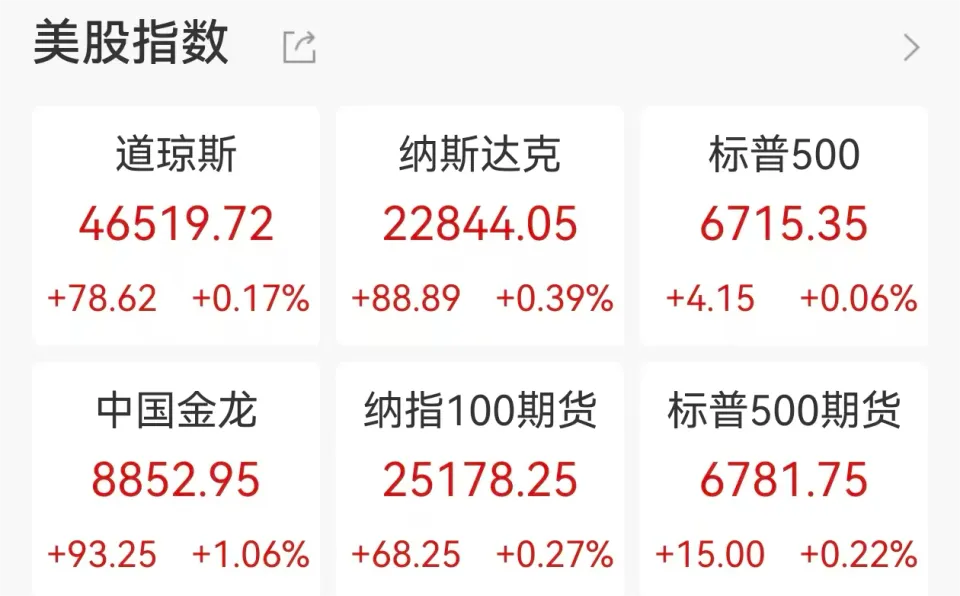
Task: Share the 美股指数 section
Action: [299, 47]
